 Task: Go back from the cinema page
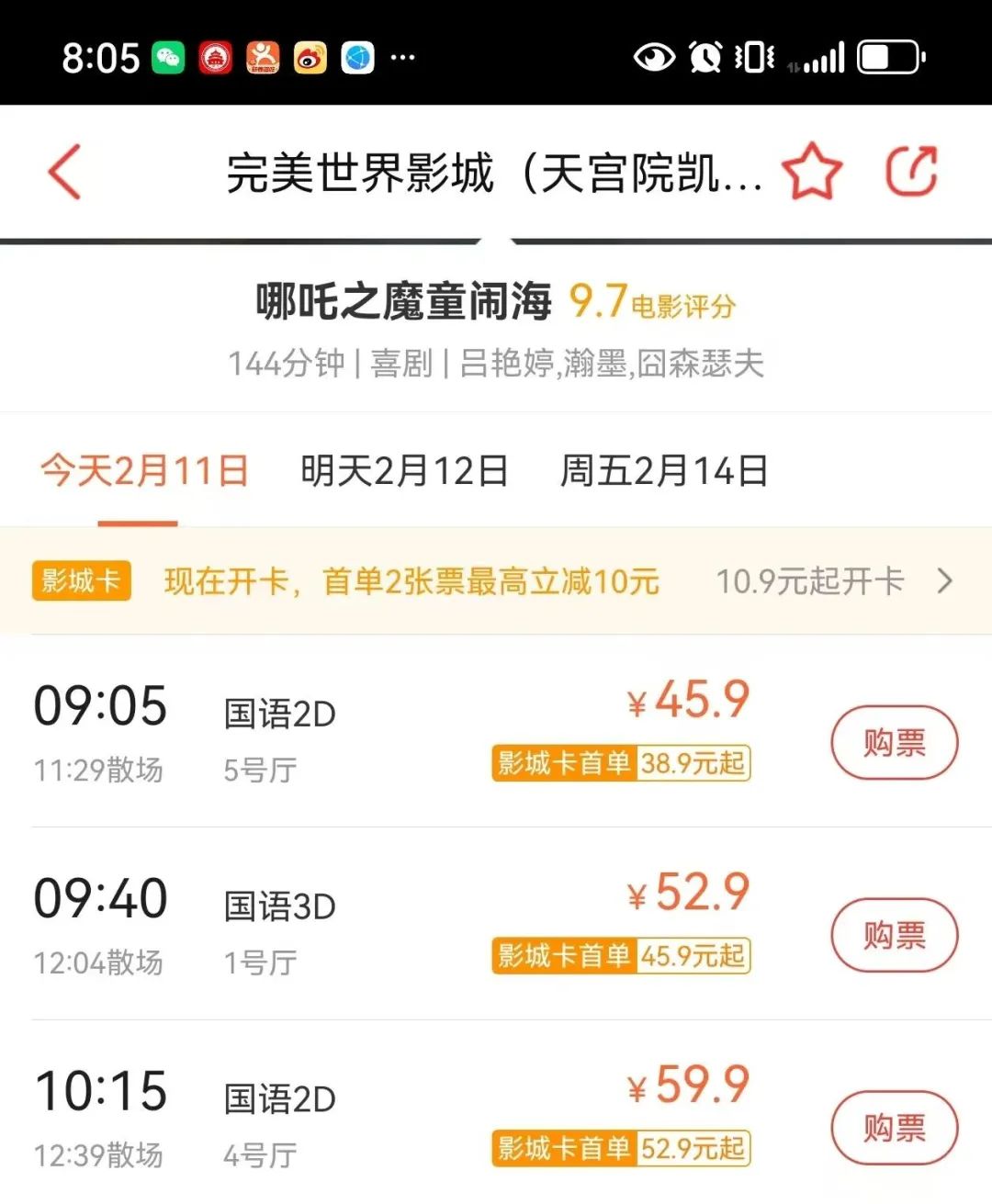pos(65,172)
